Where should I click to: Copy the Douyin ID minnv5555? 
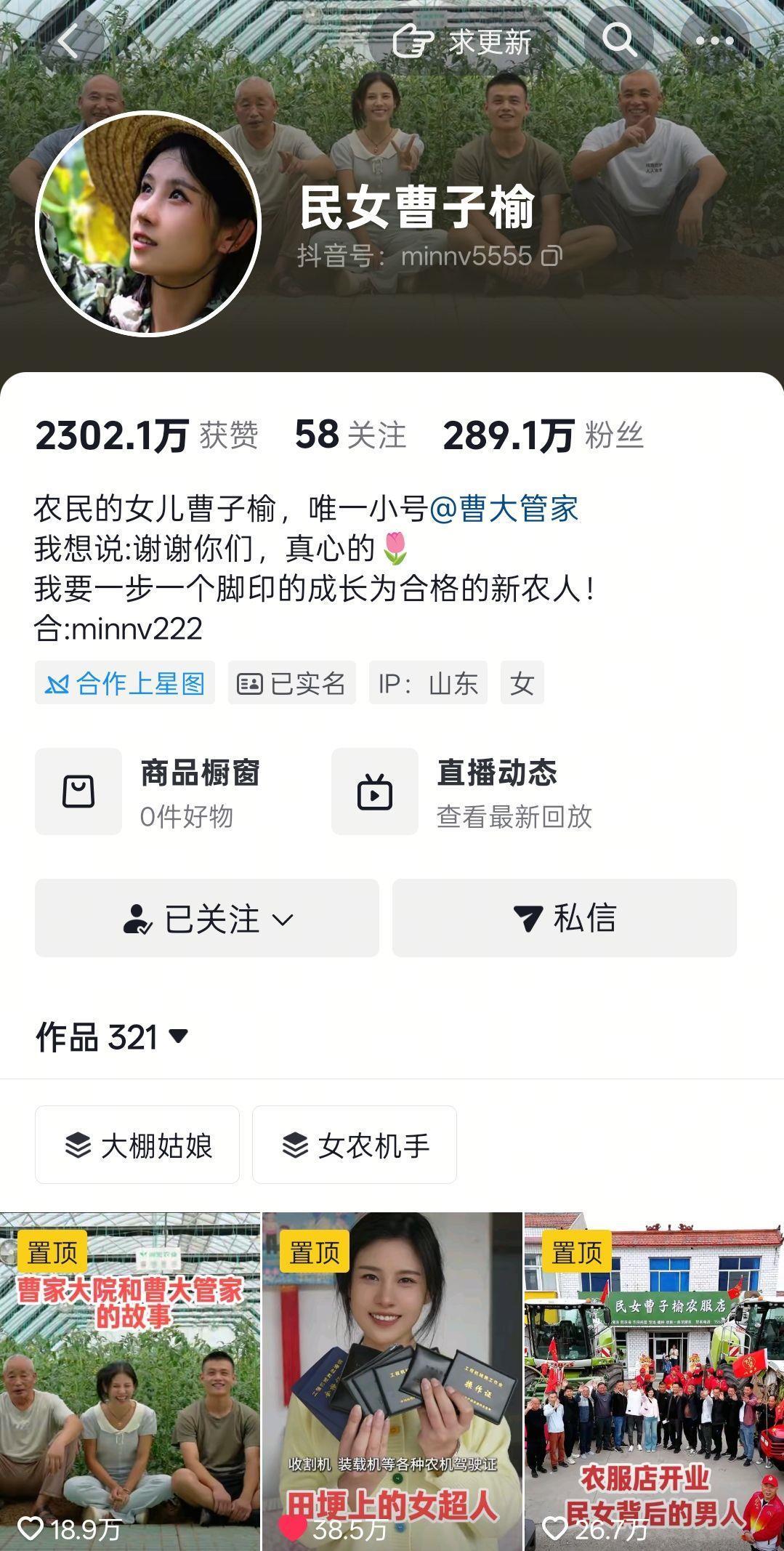coord(552,256)
